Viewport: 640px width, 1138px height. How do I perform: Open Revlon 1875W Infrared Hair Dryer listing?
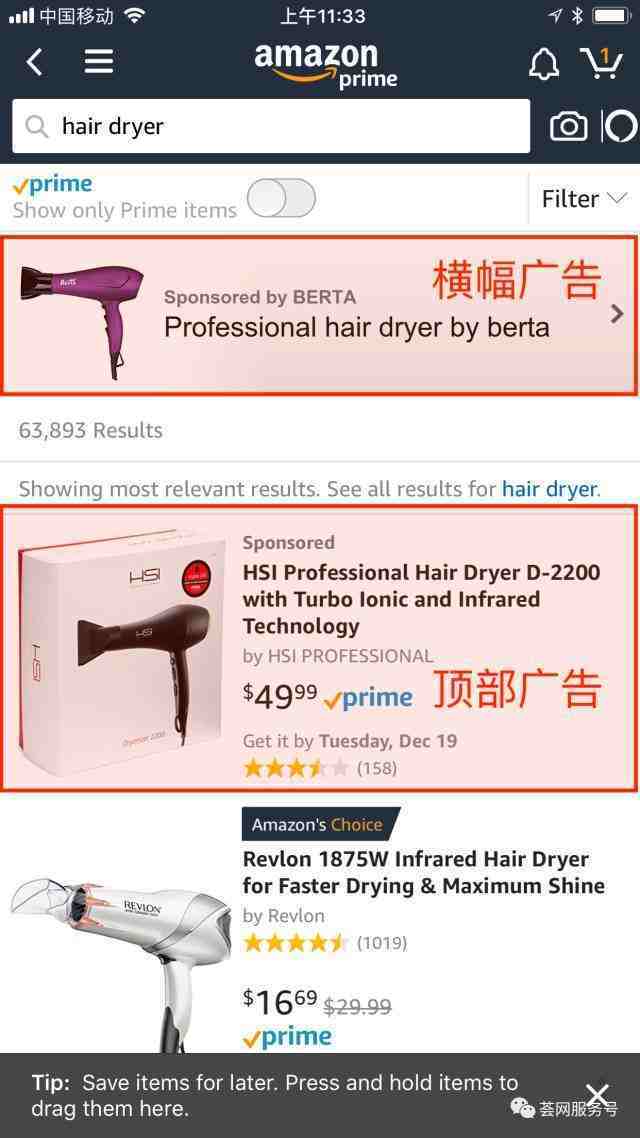coord(423,872)
